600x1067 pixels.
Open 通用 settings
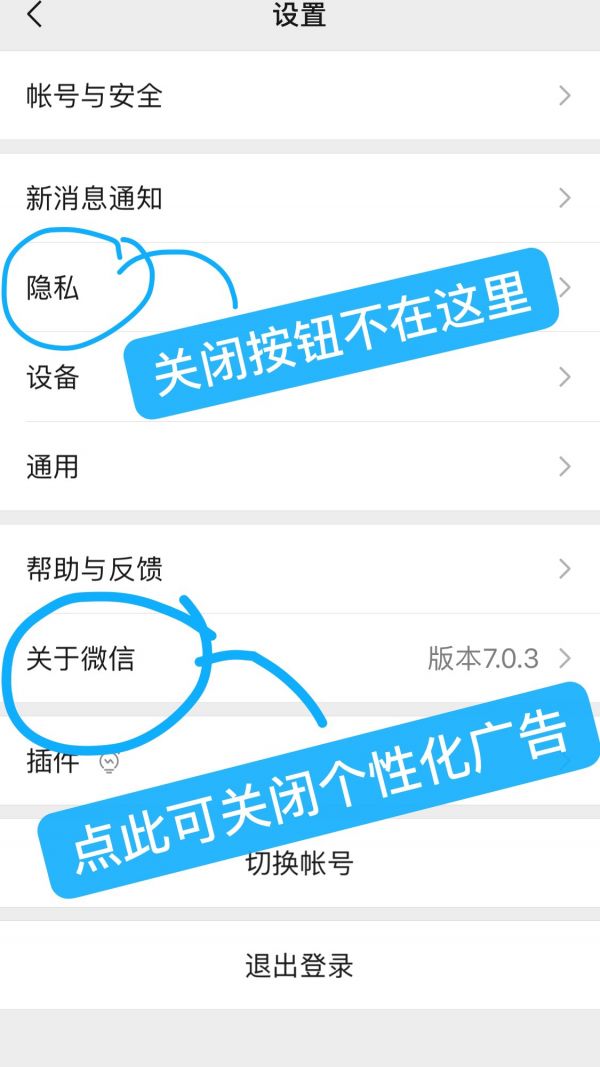point(300,466)
